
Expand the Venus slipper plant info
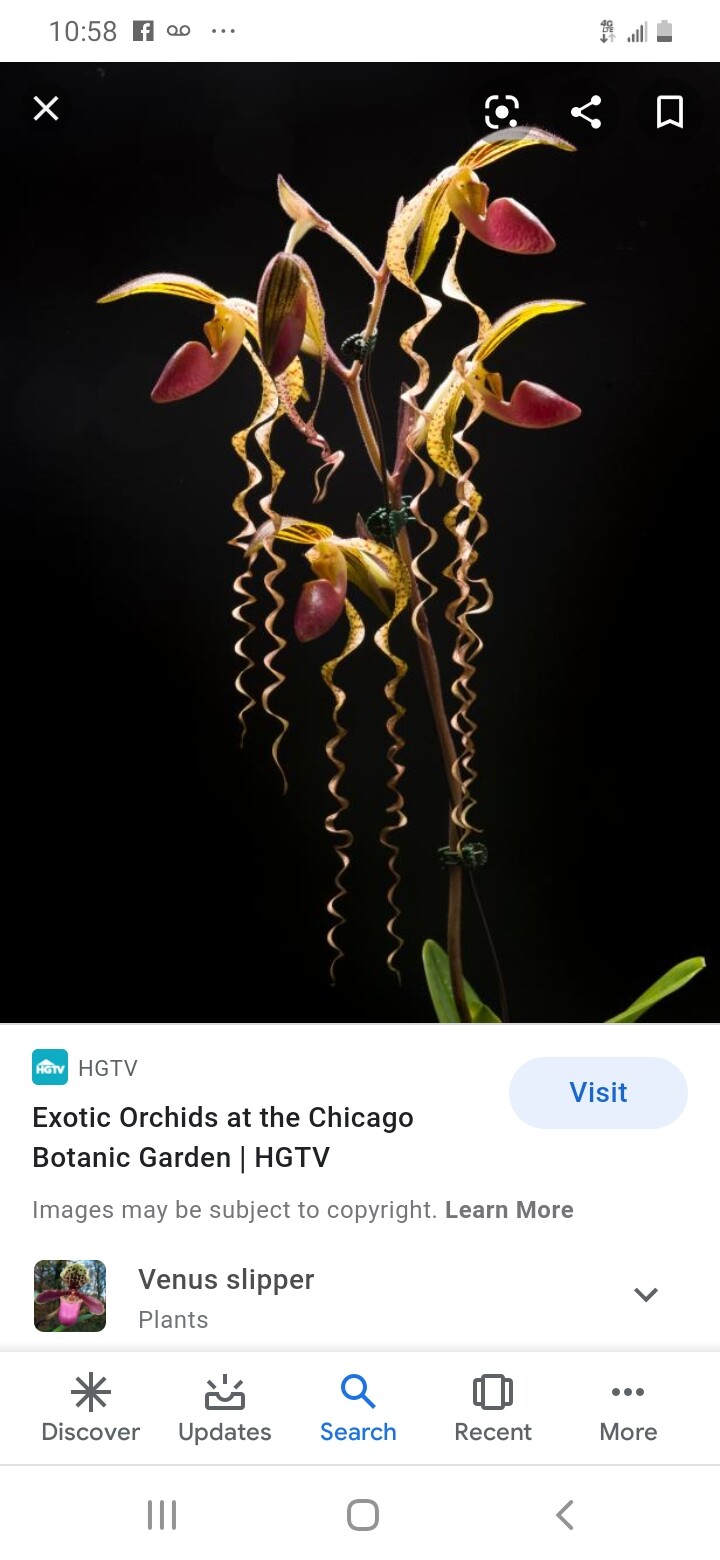646,1295
